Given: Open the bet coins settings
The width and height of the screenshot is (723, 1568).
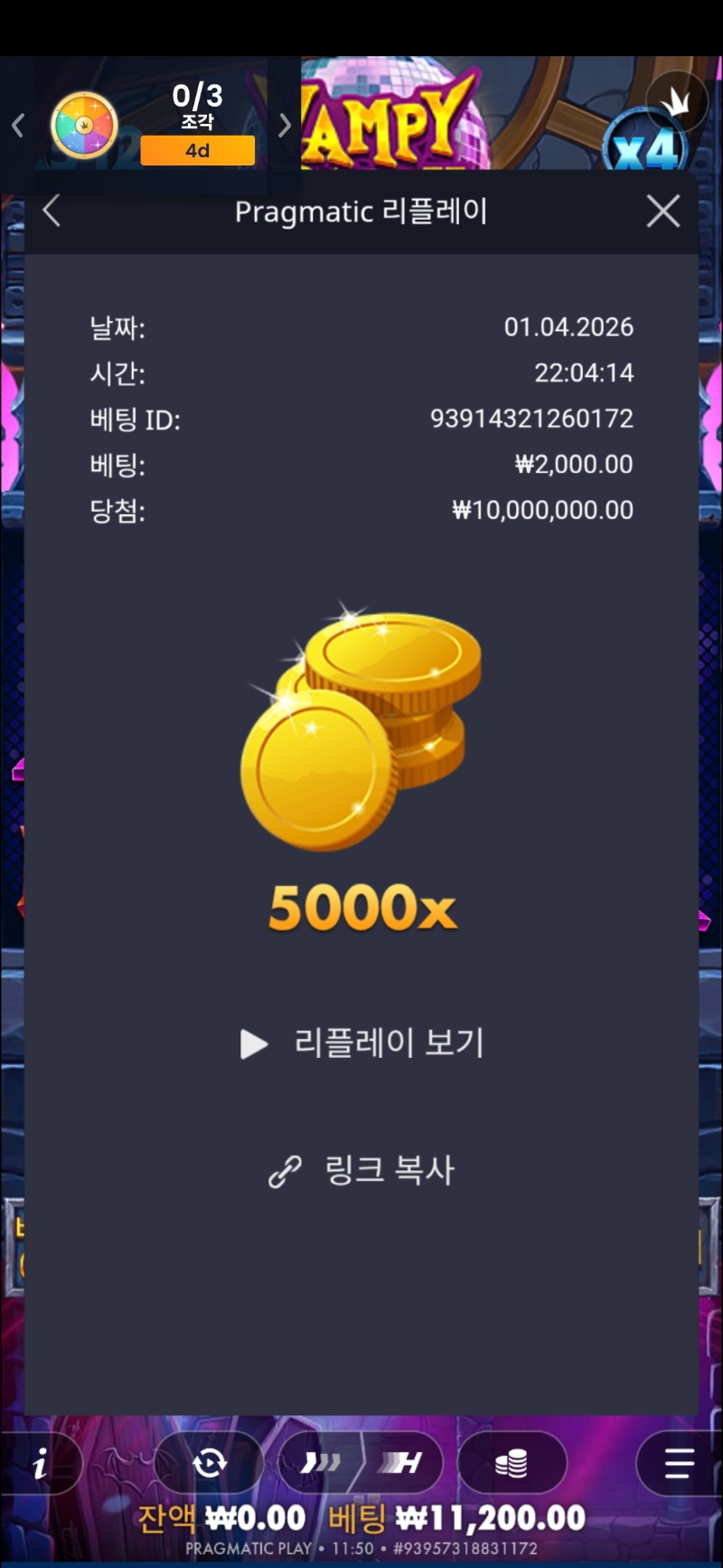Looking at the screenshot, I should point(512,1463).
